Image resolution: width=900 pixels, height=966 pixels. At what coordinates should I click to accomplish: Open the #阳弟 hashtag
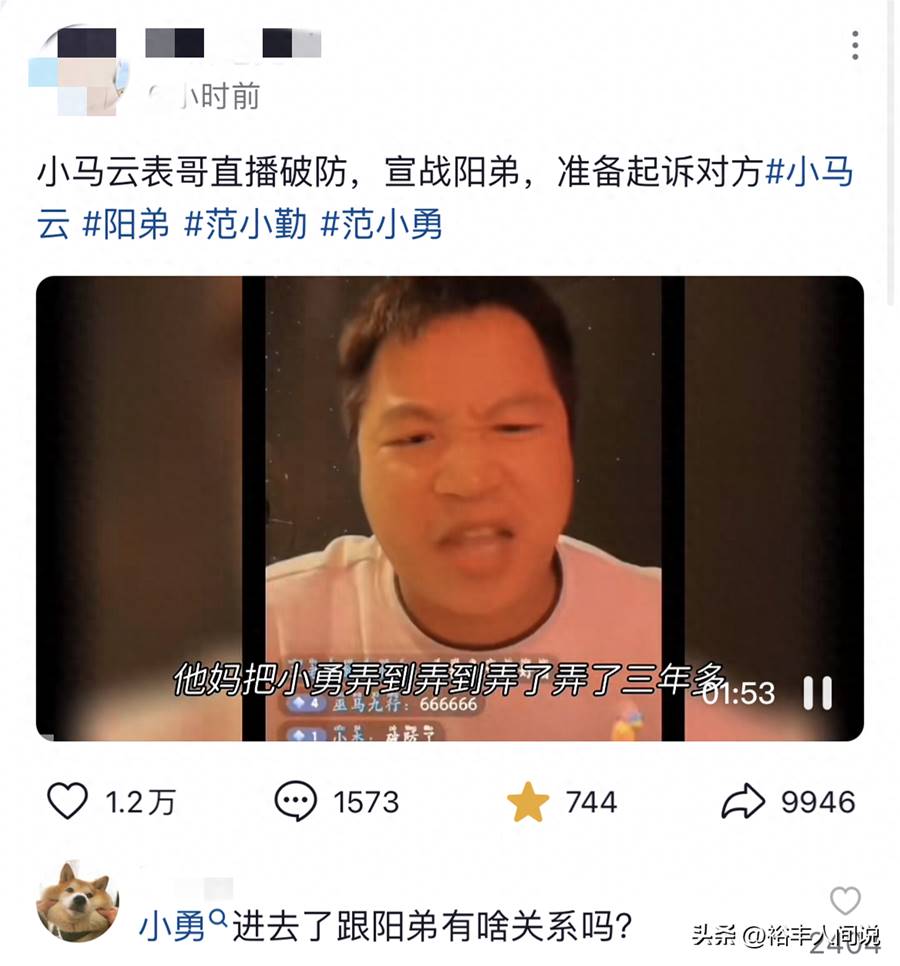pos(125,223)
